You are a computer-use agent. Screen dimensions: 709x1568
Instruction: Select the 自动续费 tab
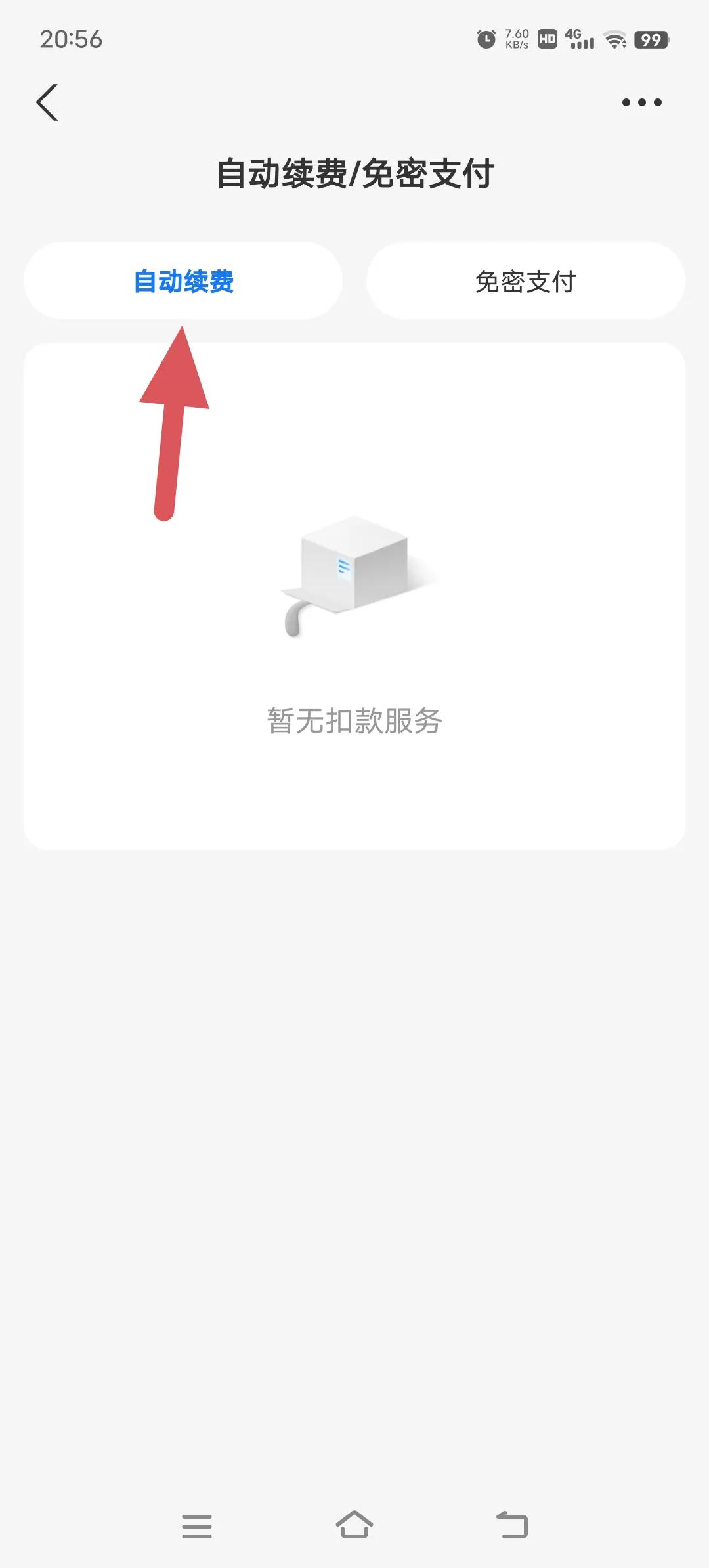click(183, 281)
